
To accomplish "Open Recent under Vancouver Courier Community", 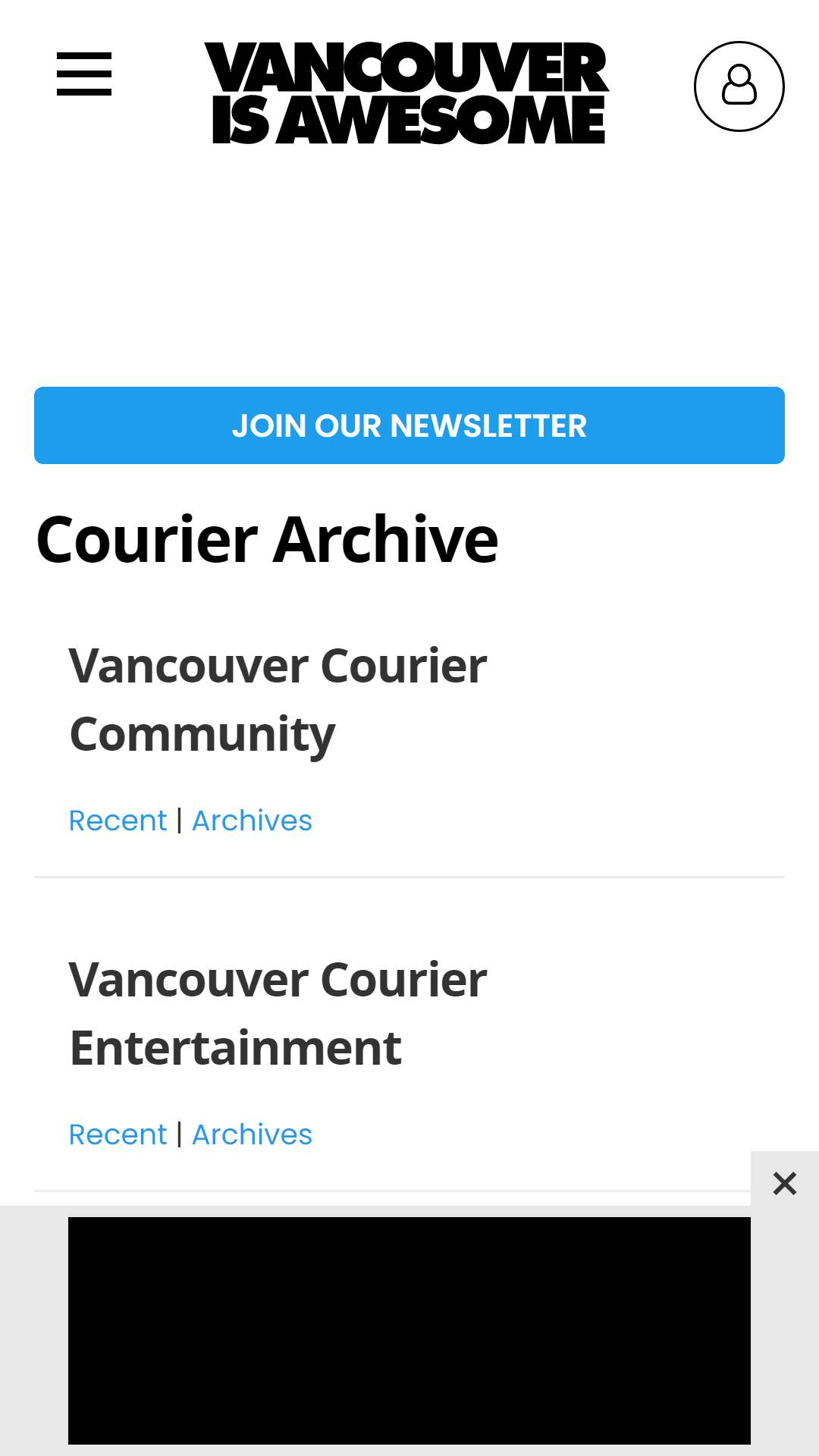I will tap(118, 821).
